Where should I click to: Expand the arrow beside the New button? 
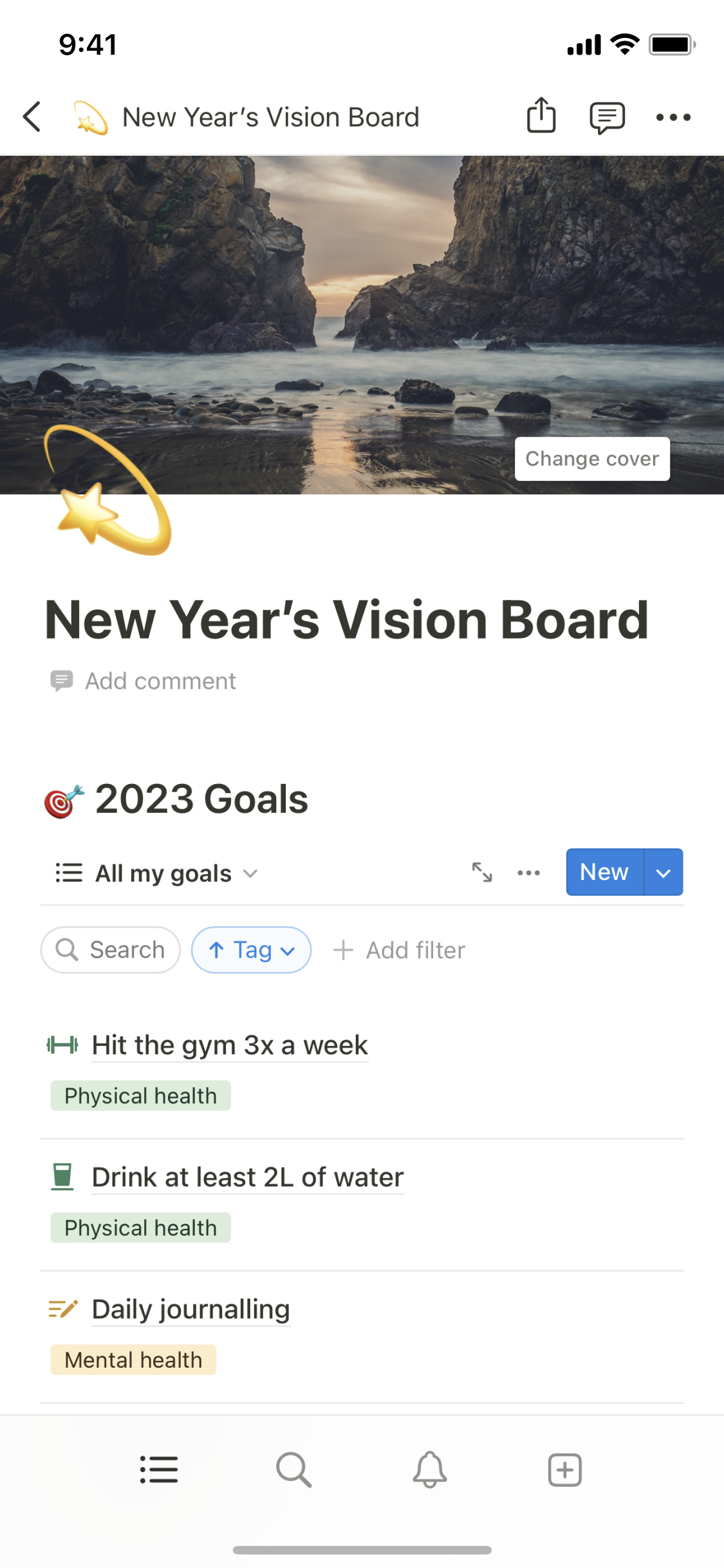coord(664,873)
